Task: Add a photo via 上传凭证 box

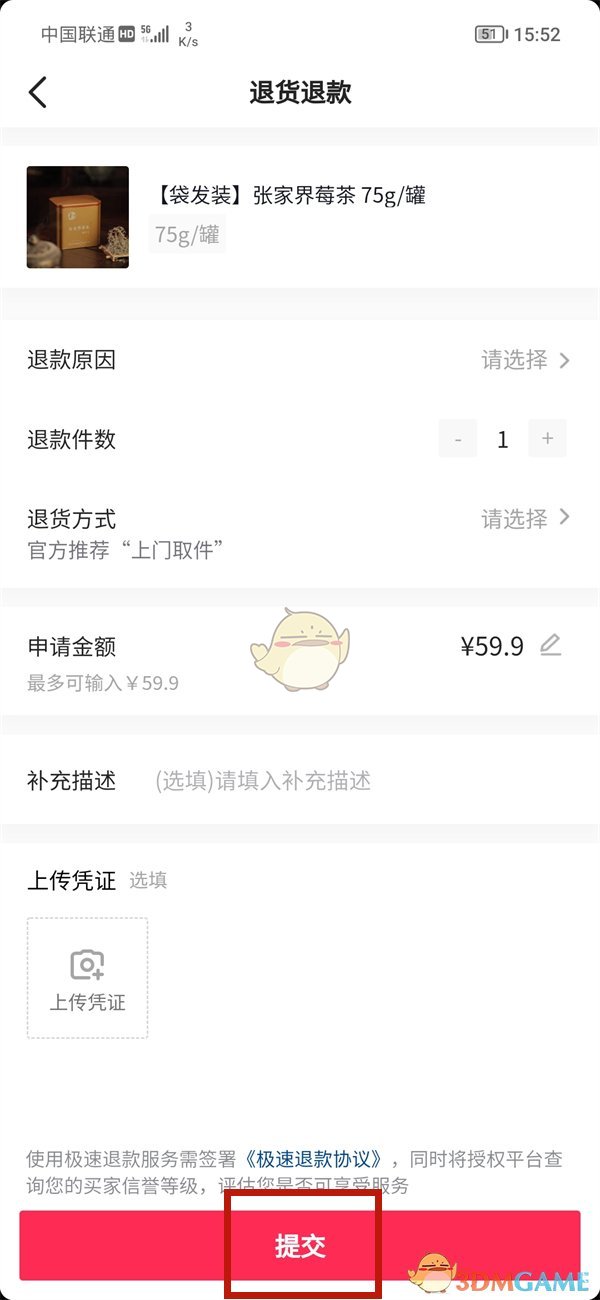Action: [88, 978]
